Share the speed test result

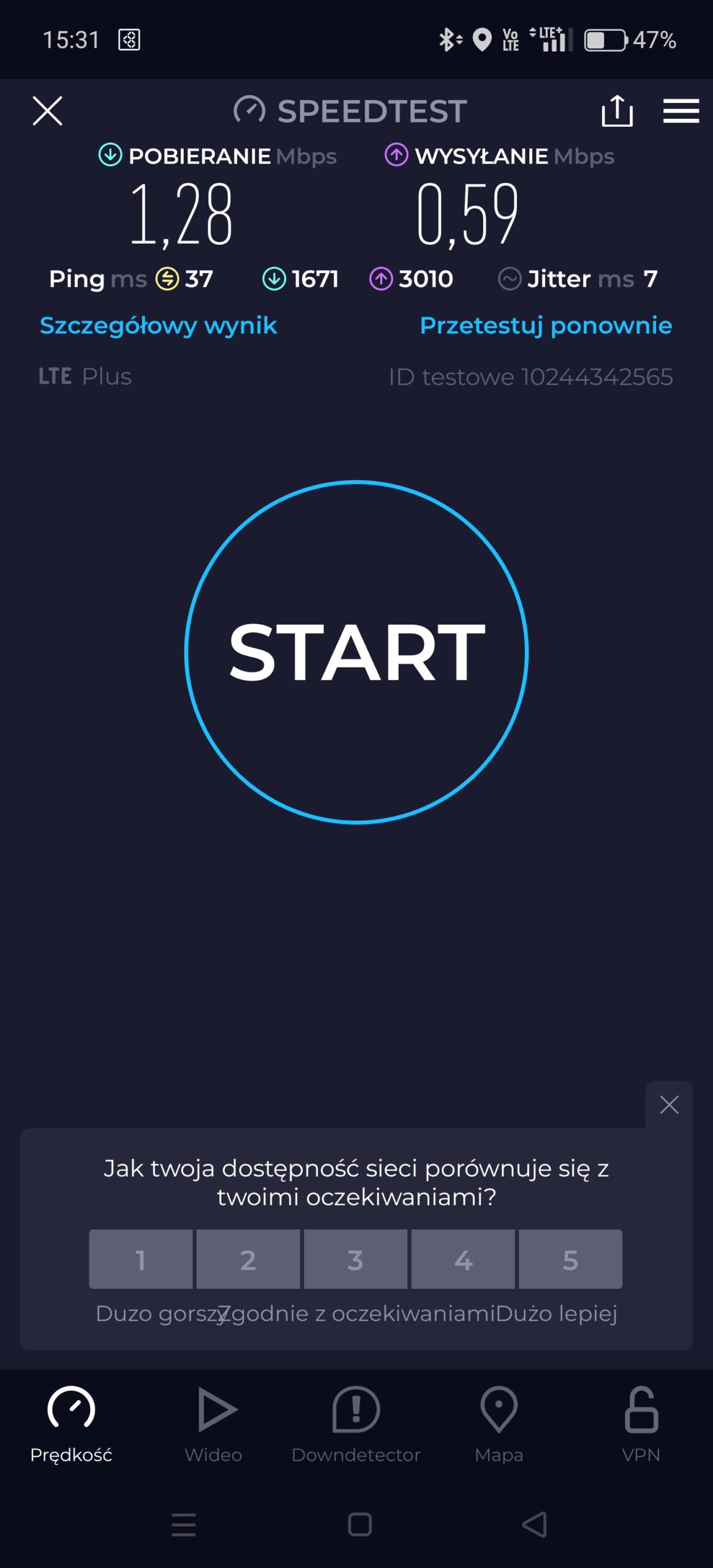(617, 111)
